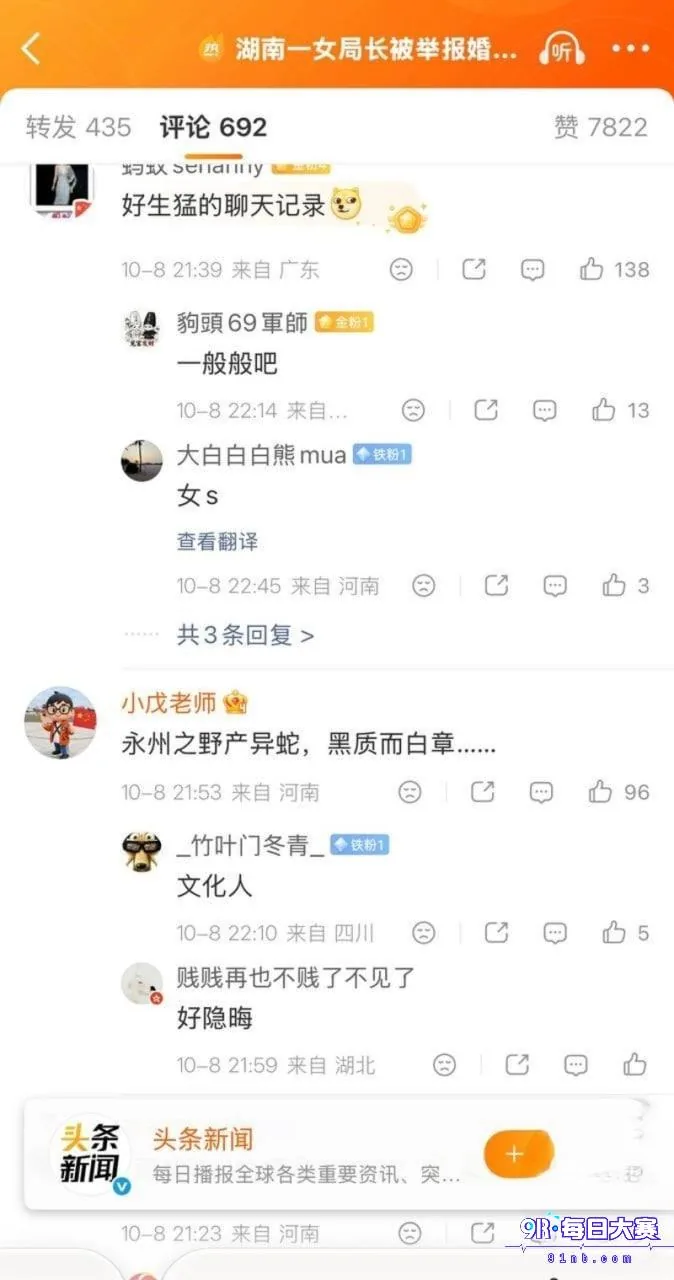
Task: Open the three-dot overflow menu
Action: (631, 48)
